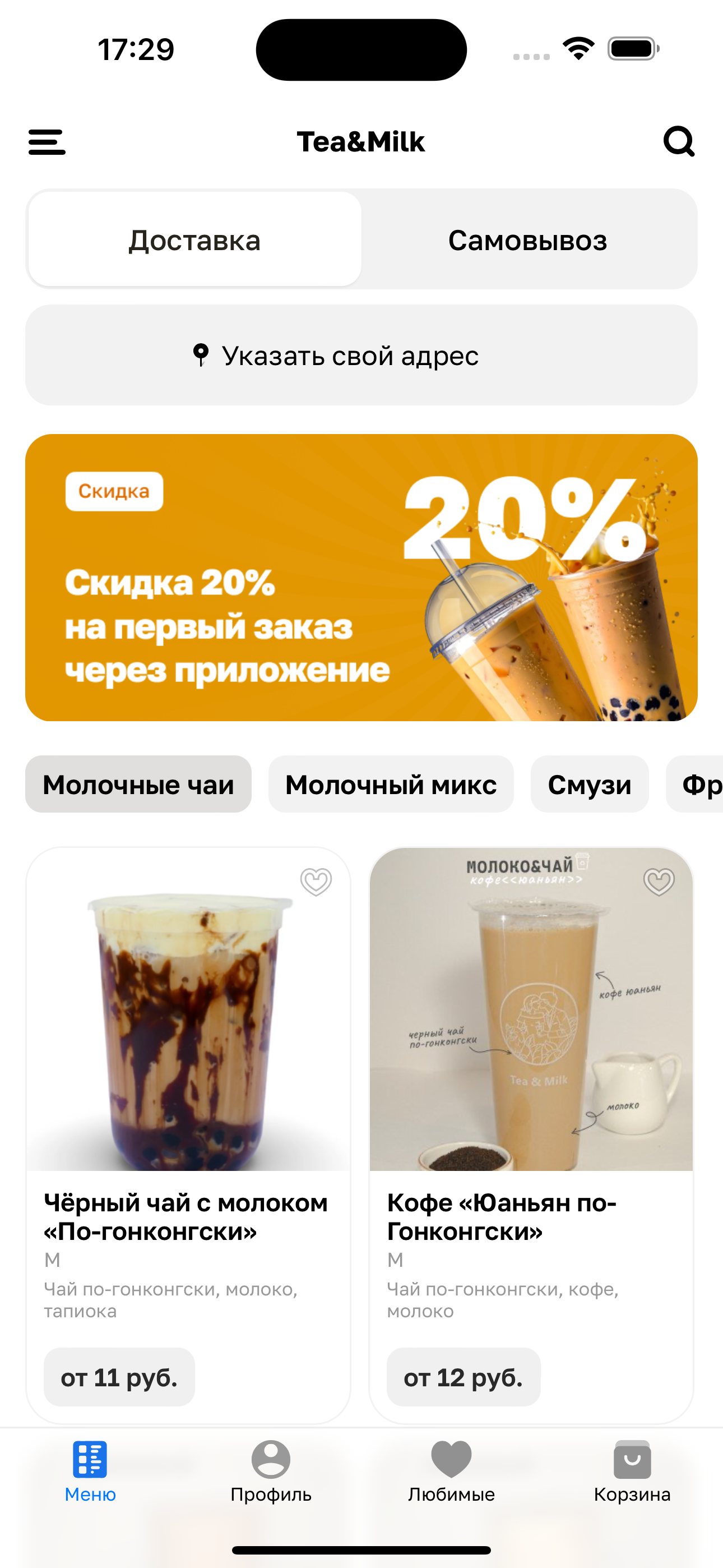Open the Корзина cart tab
The width and height of the screenshot is (723, 1568).
(632, 1470)
